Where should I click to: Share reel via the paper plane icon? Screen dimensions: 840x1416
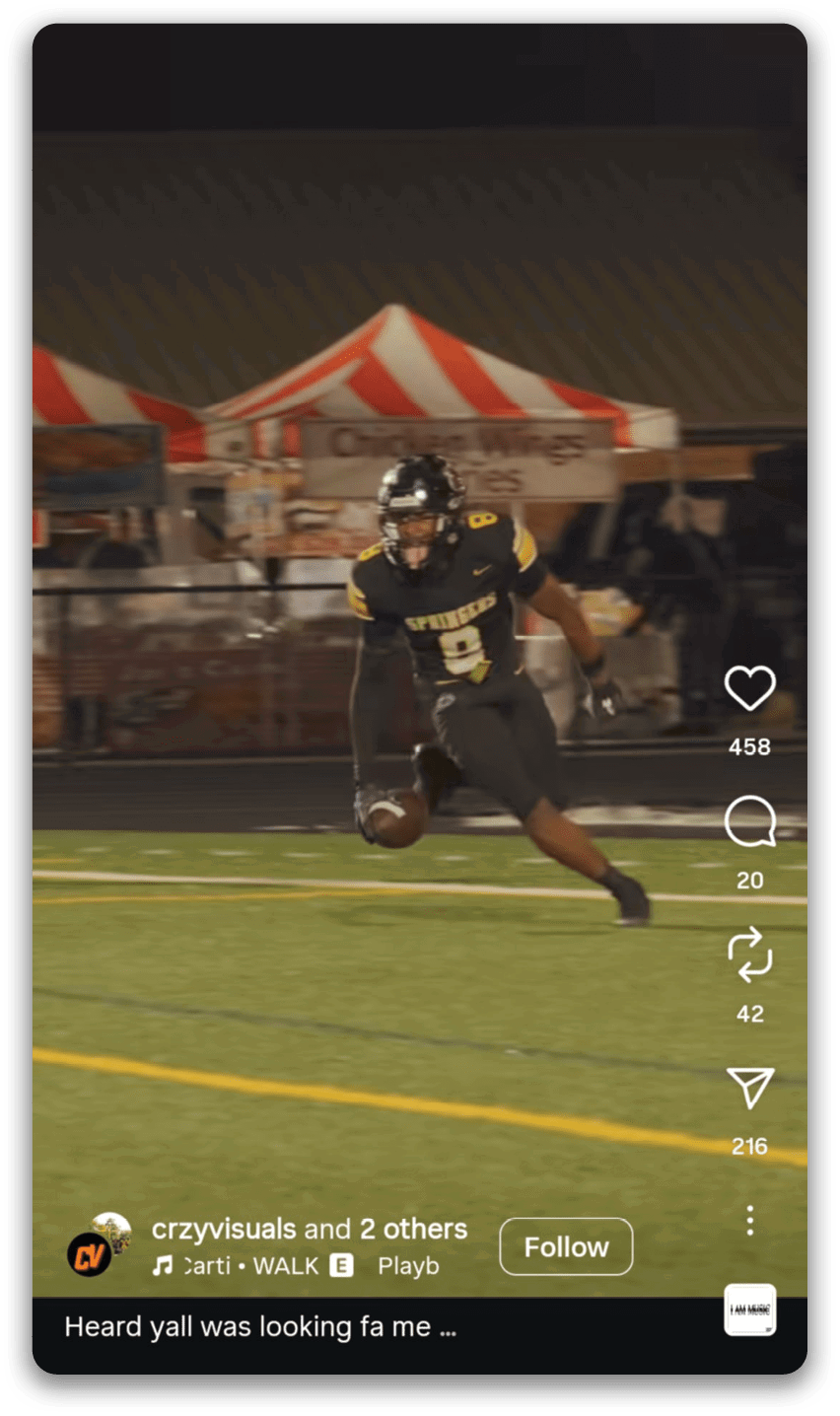point(749,1088)
